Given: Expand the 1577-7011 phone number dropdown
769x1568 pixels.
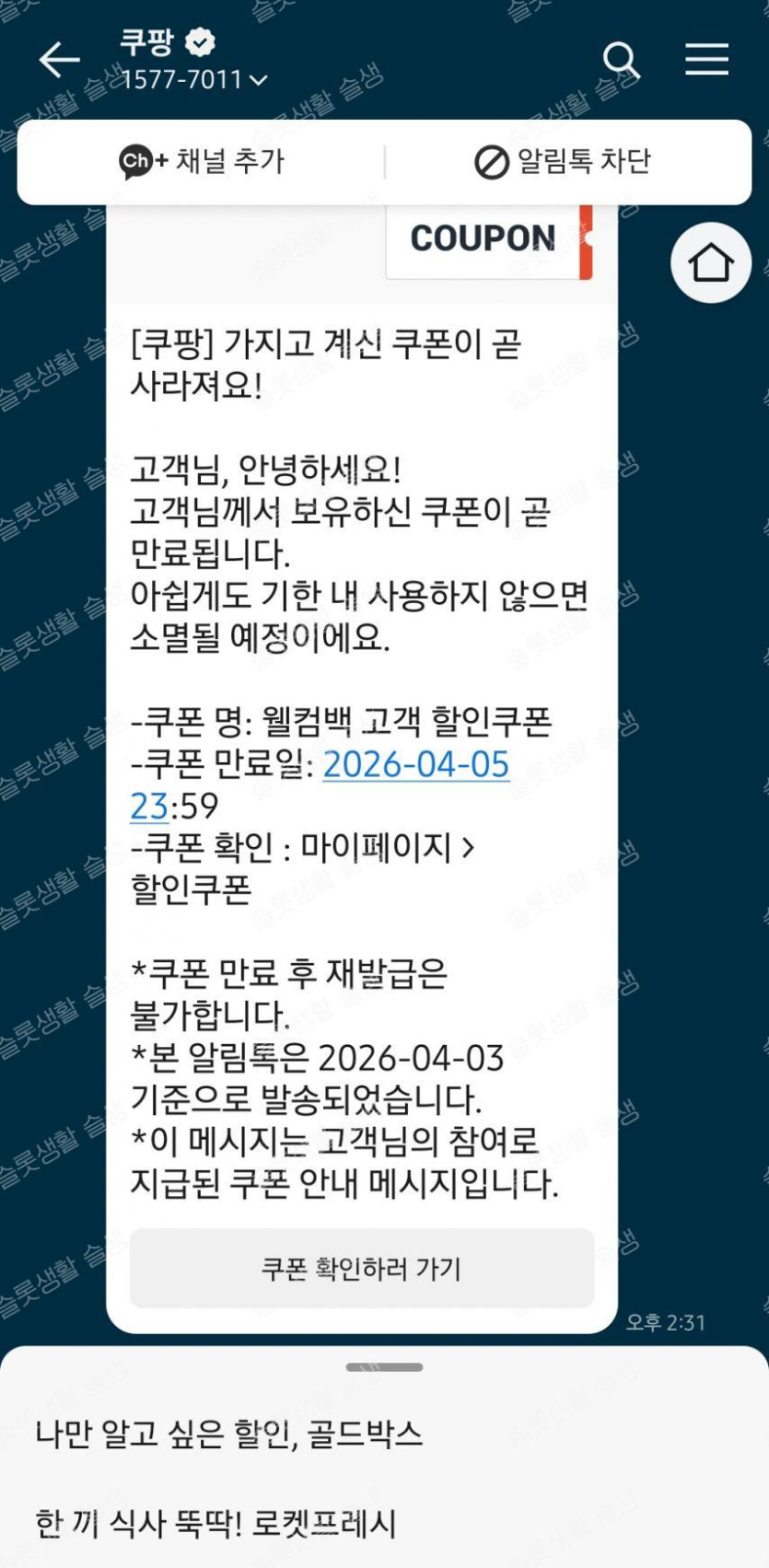Looking at the screenshot, I should point(259,81).
